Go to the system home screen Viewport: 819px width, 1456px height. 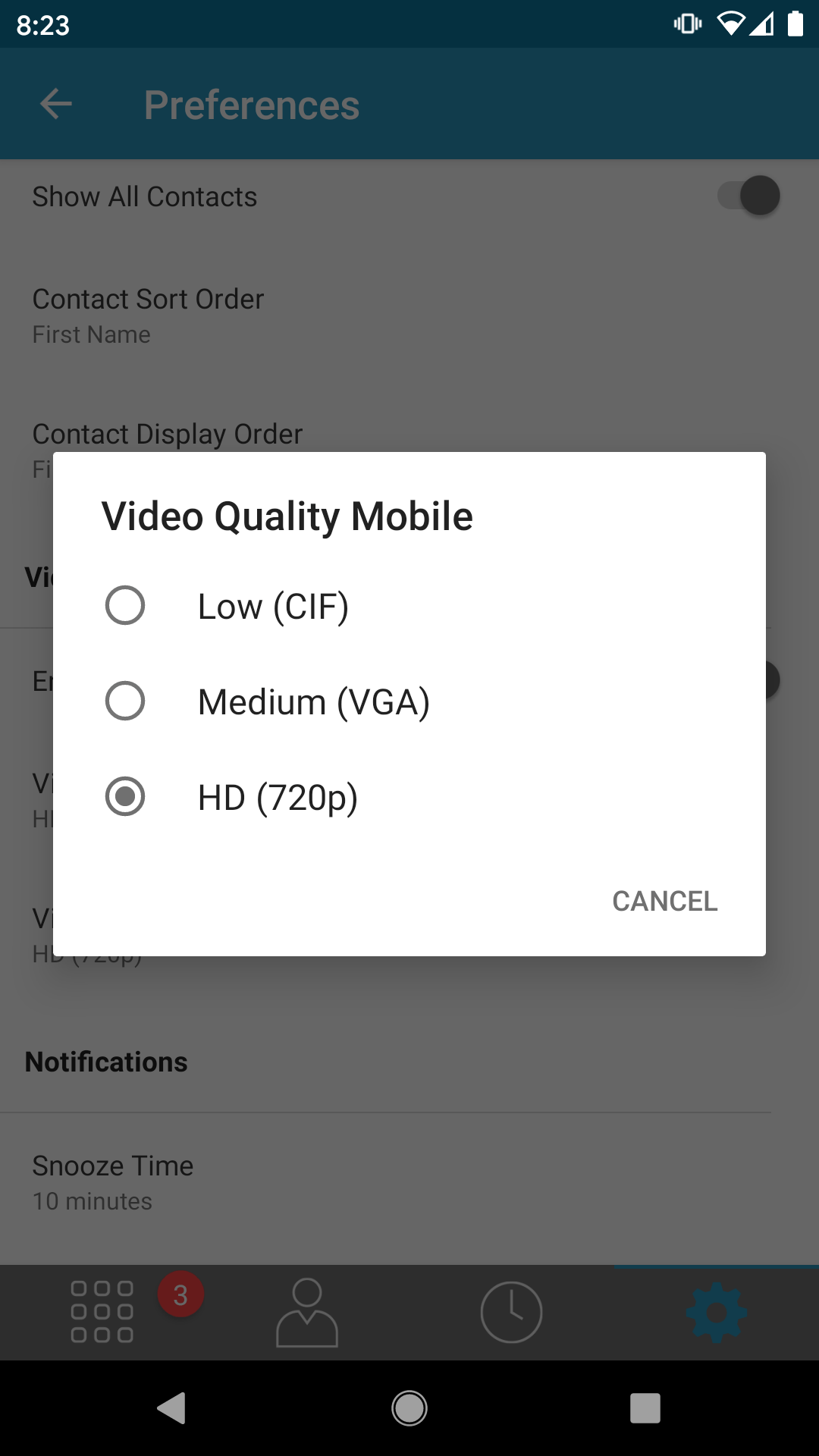[409, 1408]
